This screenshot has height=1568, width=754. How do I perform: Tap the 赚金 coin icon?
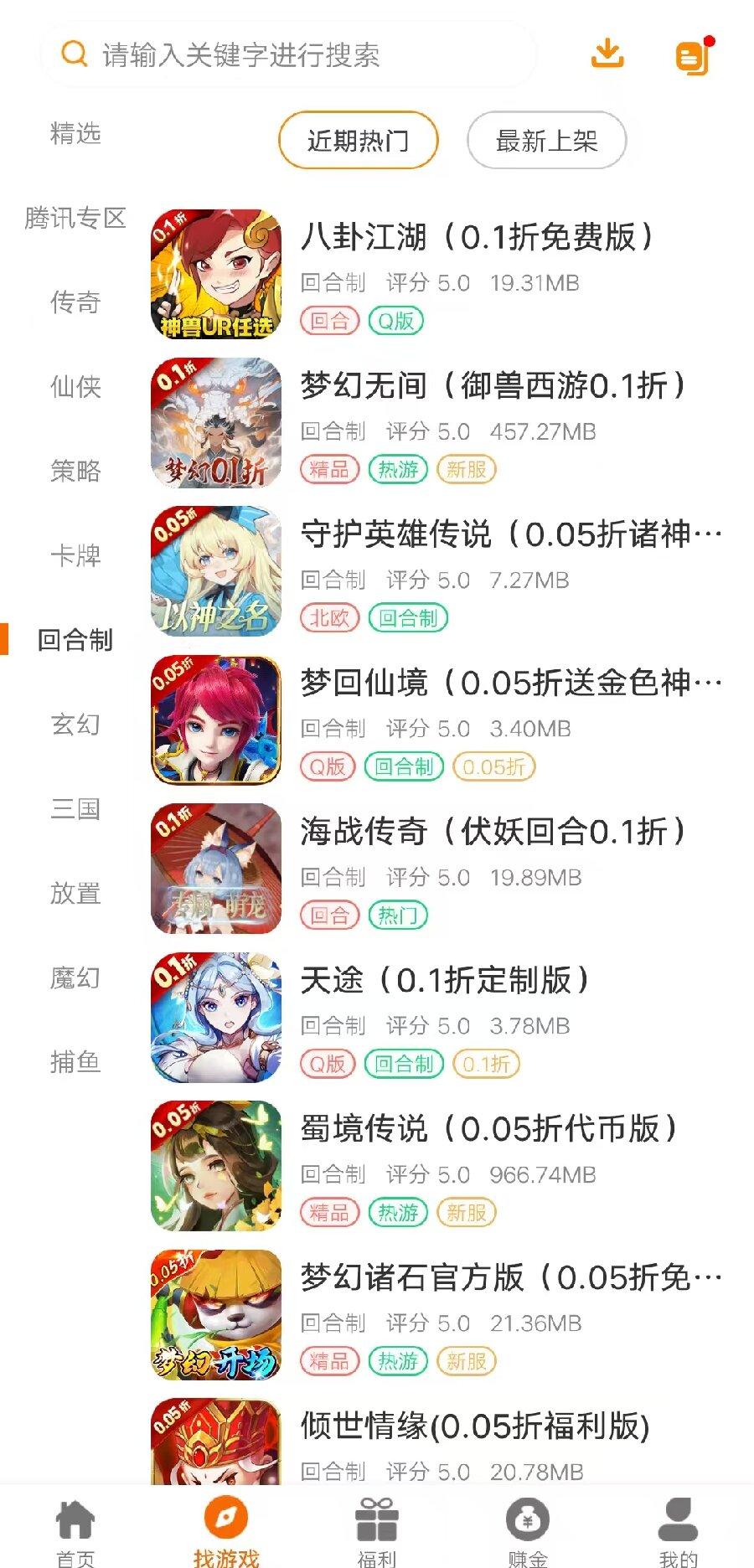pyautogui.click(x=528, y=1519)
